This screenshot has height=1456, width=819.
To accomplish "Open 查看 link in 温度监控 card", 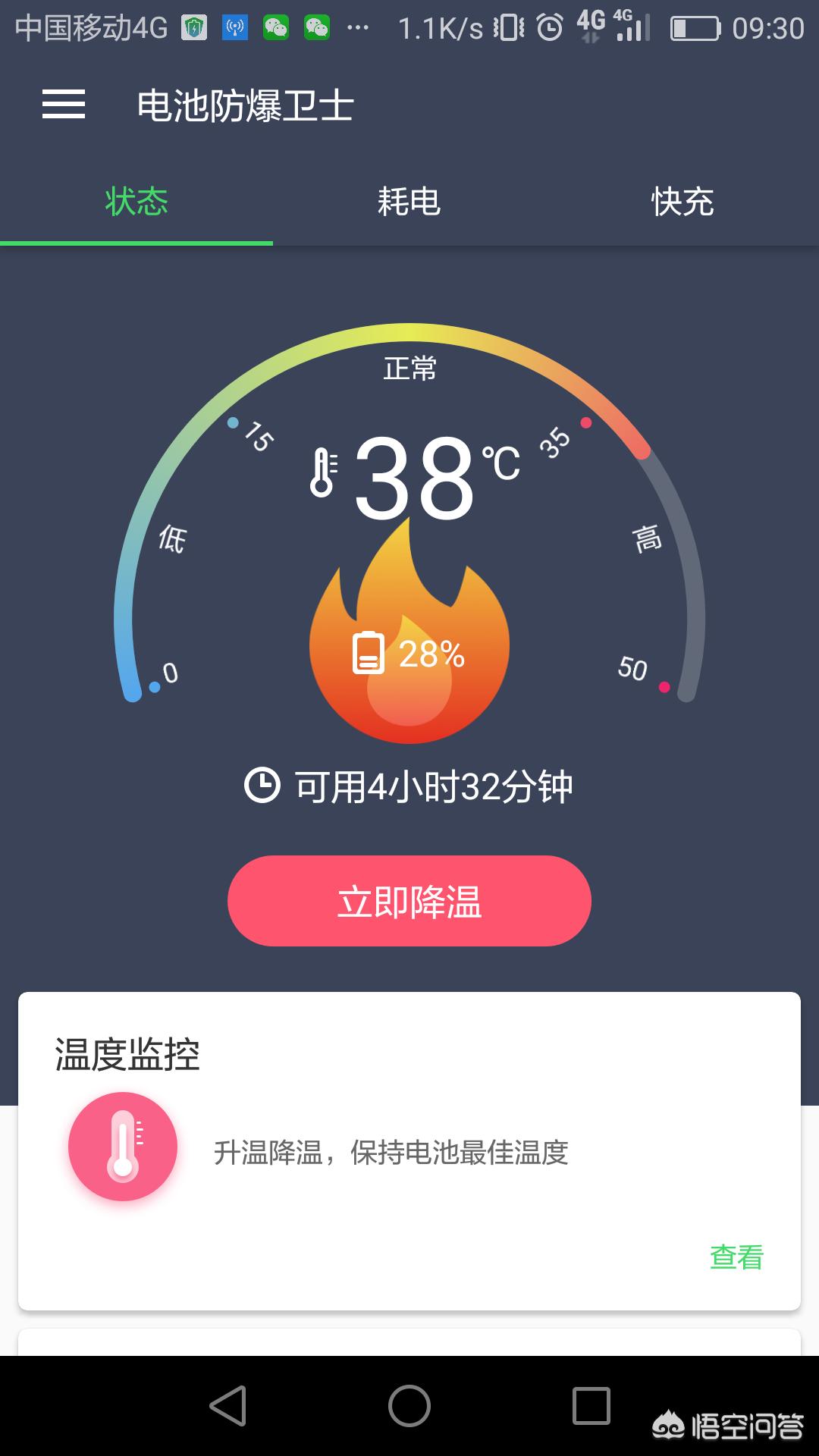I will (736, 1257).
